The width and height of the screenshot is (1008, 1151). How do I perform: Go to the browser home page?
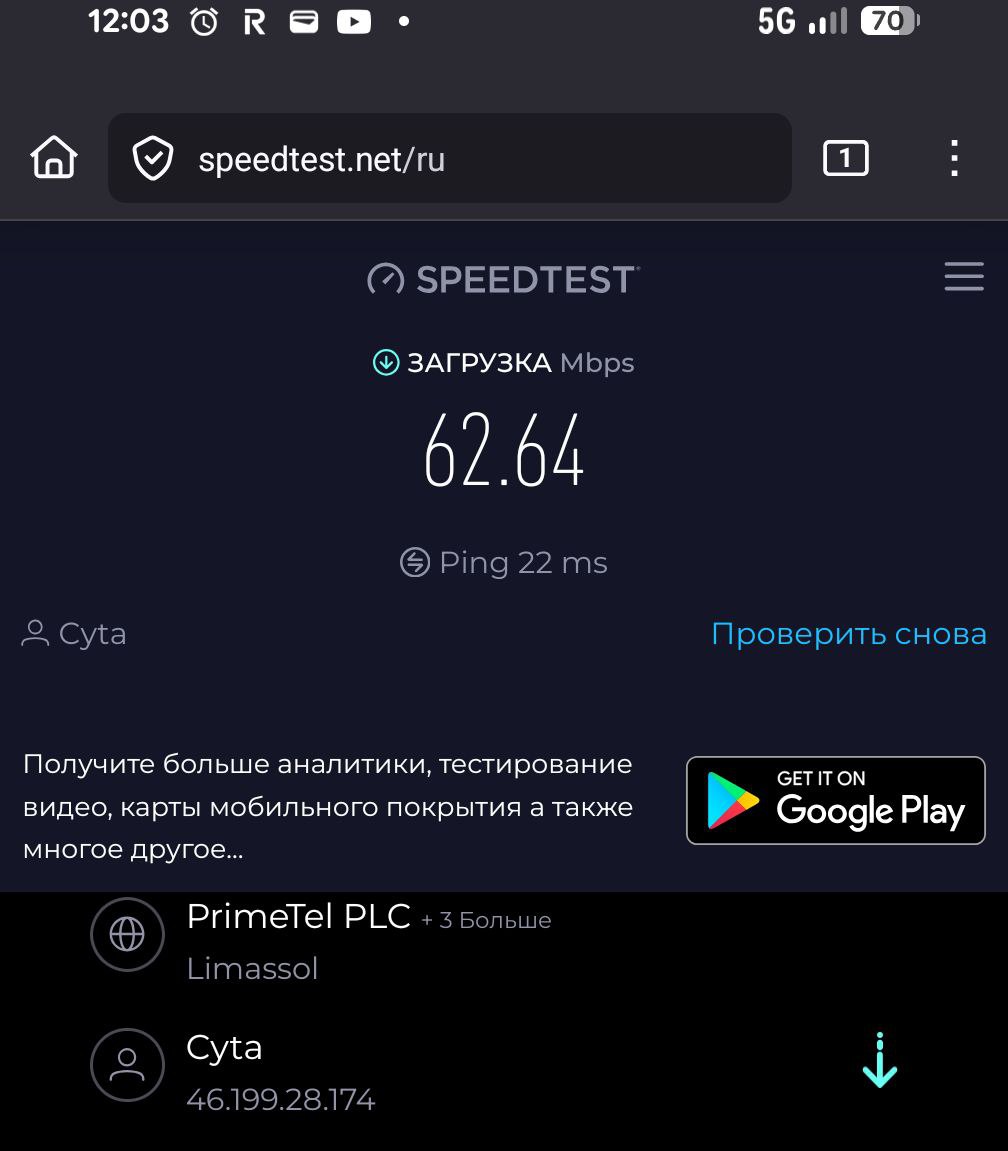pyautogui.click(x=54, y=158)
